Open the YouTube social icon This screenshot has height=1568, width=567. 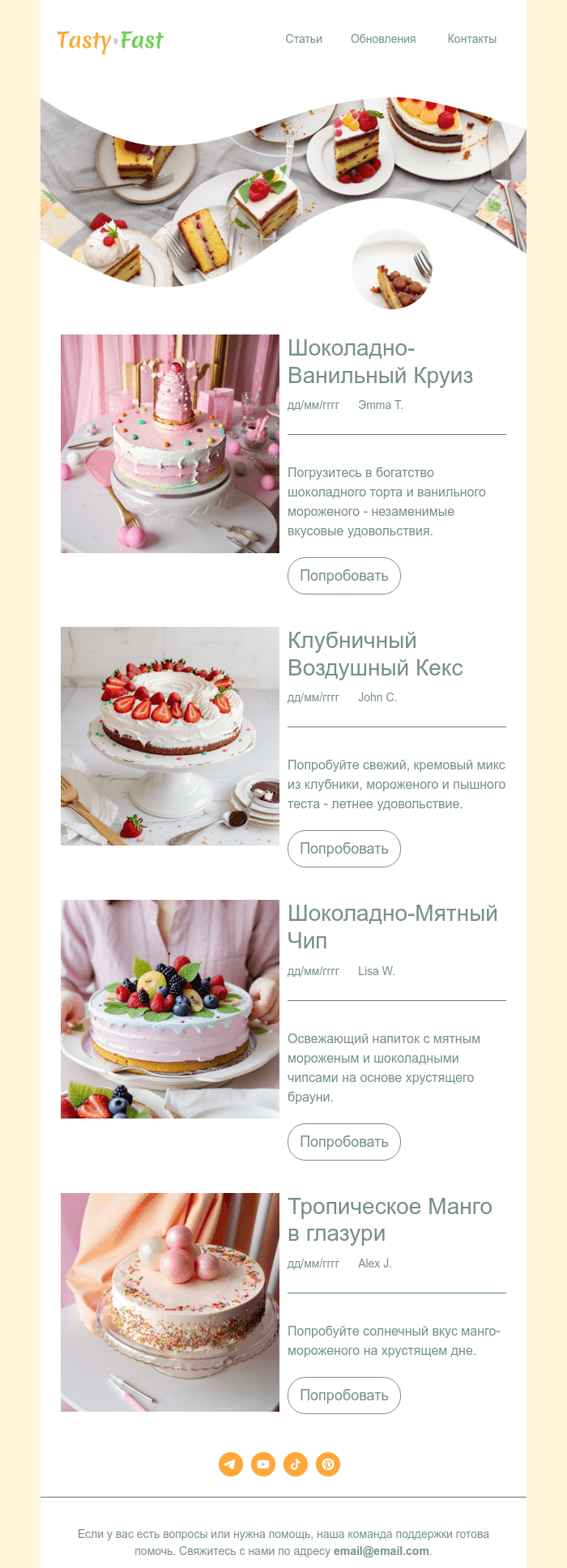tap(263, 1464)
